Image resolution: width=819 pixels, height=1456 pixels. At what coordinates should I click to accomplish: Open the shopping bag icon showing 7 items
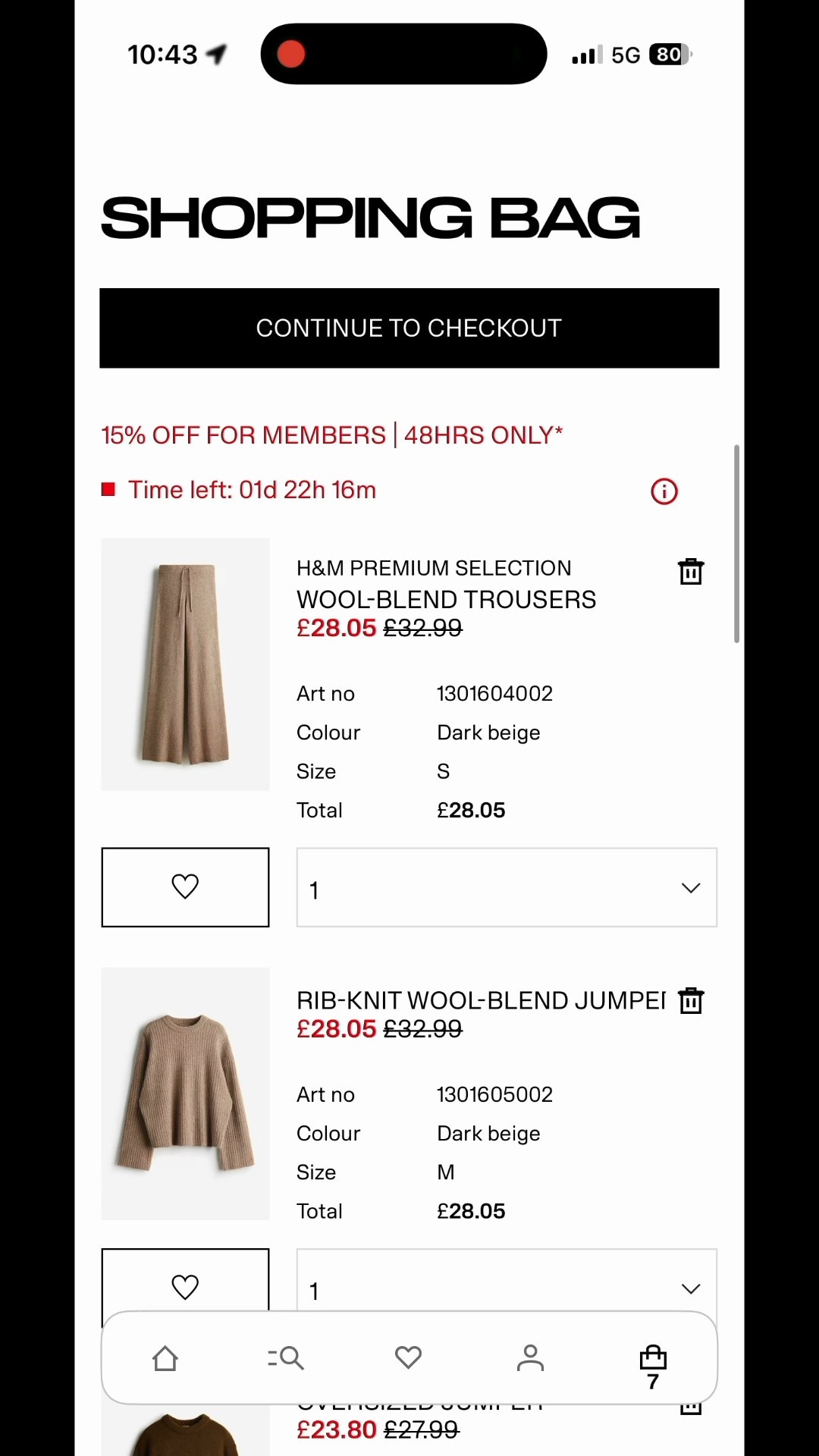click(652, 1357)
